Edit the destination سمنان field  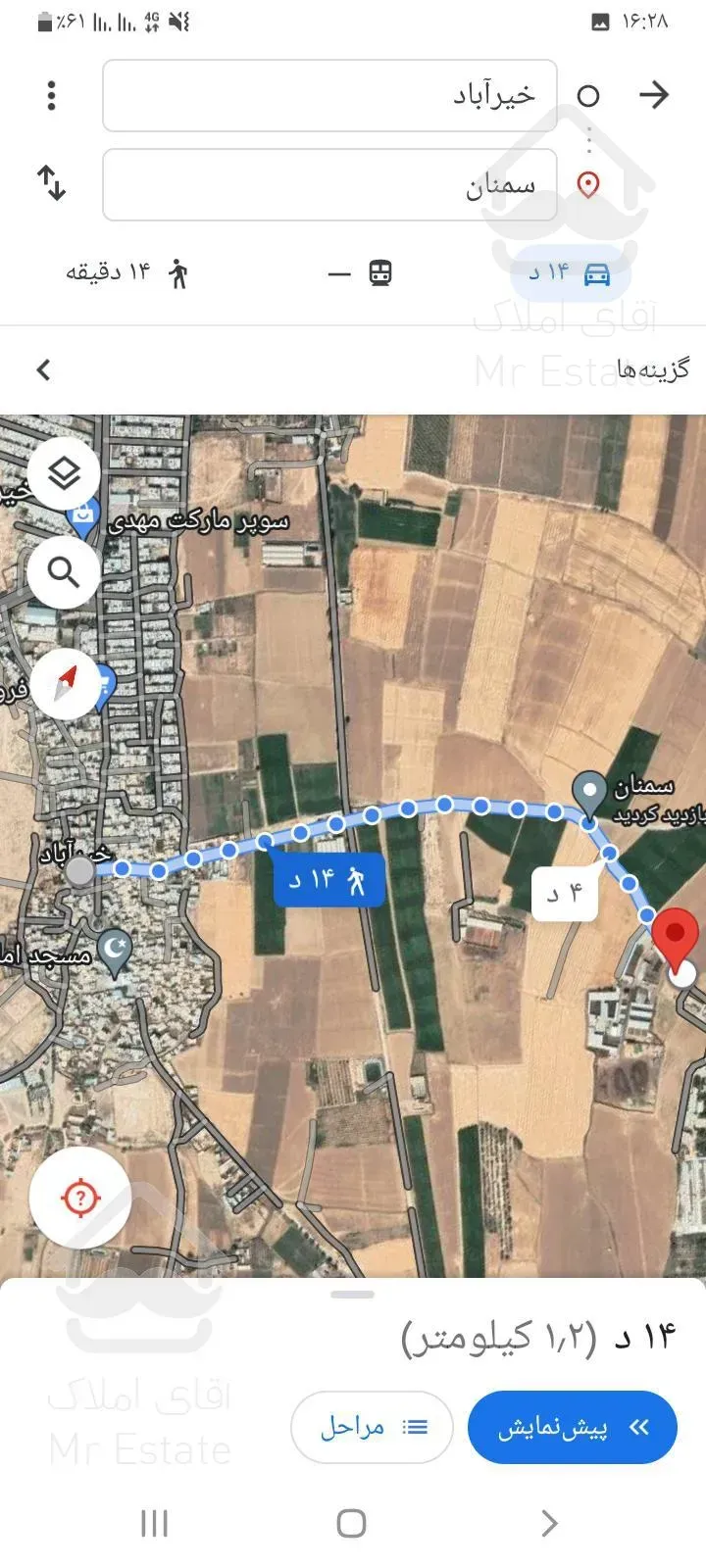(x=329, y=184)
